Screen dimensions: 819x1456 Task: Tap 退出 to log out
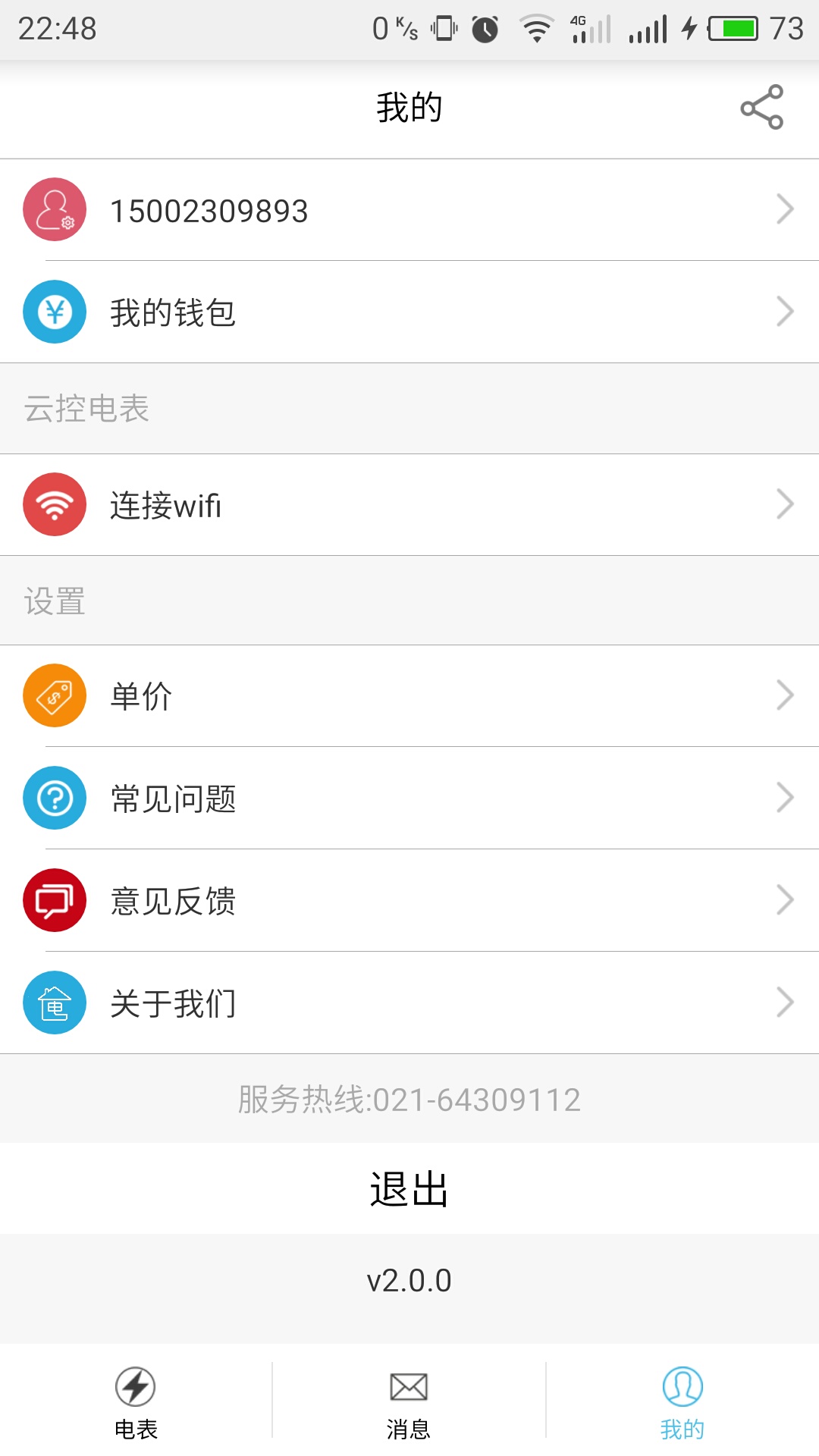click(x=409, y=1188)
